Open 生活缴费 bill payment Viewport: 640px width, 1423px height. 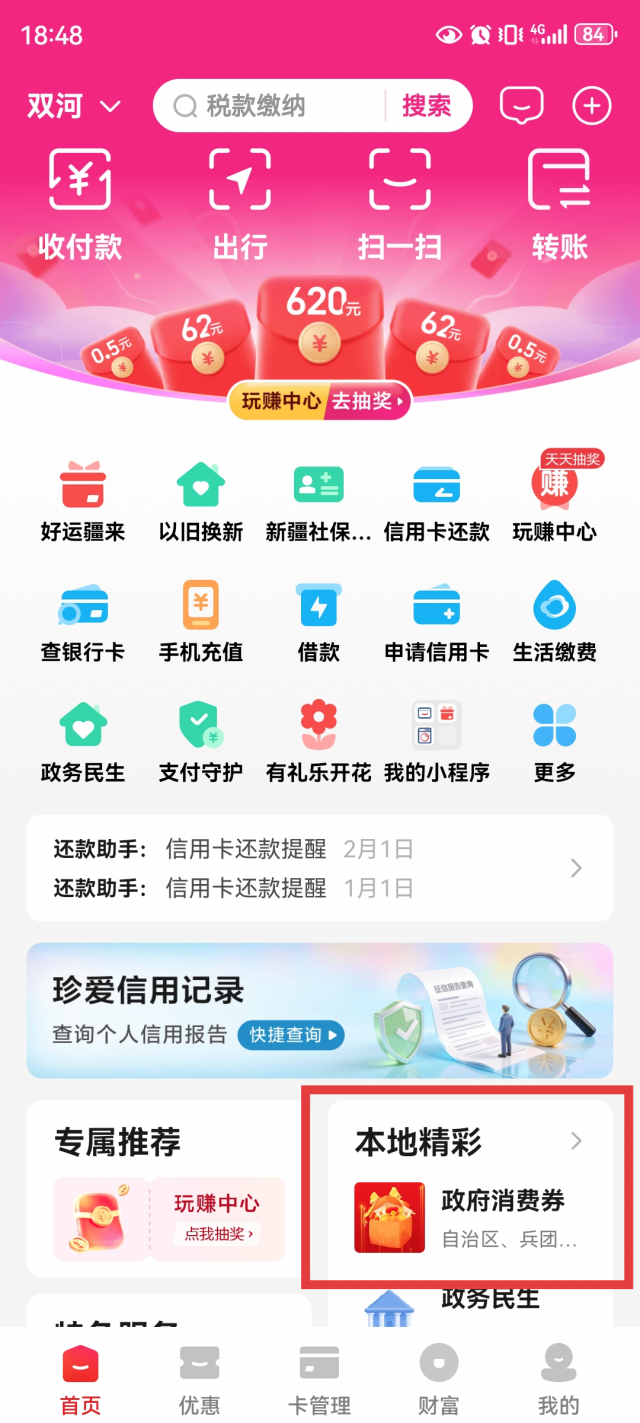[555, 621]
